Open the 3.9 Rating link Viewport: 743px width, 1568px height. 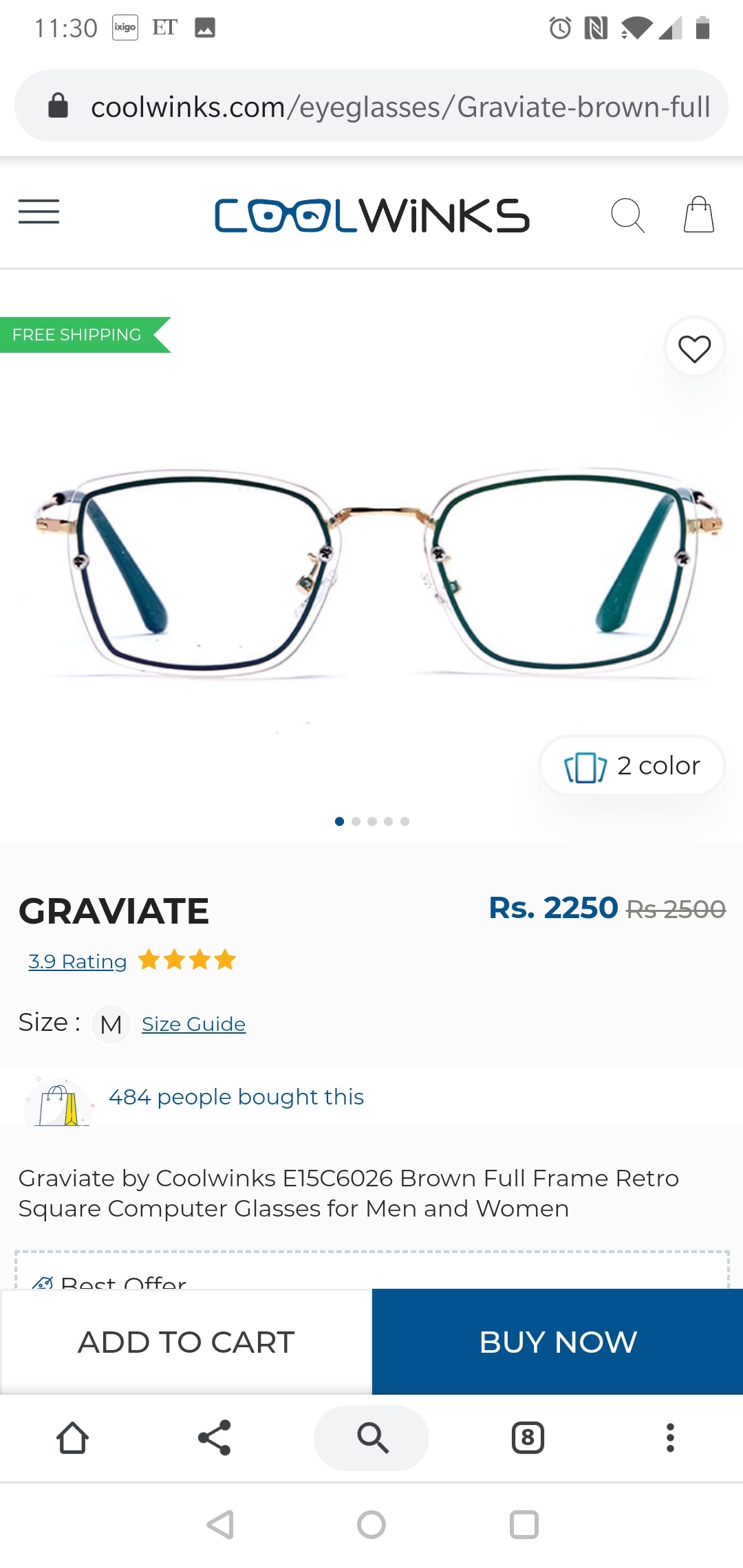(77, 961)
